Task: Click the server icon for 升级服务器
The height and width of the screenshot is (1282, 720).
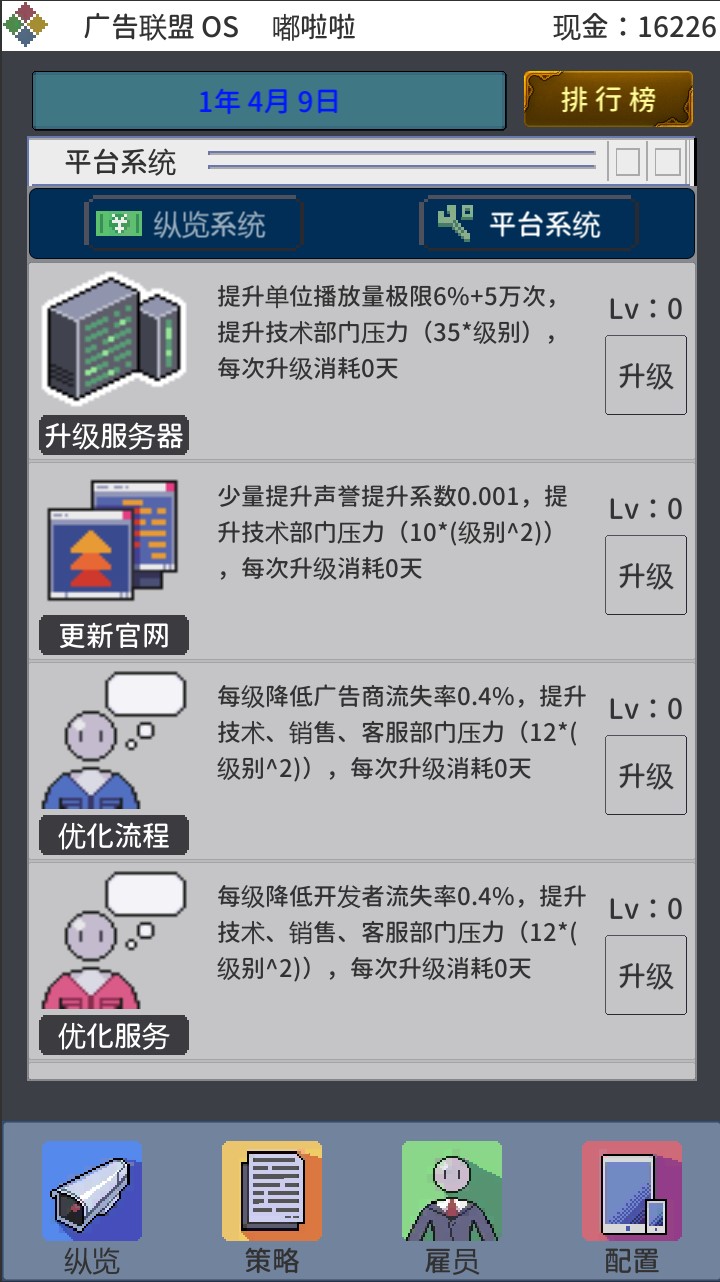Action: pyautogui.click(x=113, y=340)
